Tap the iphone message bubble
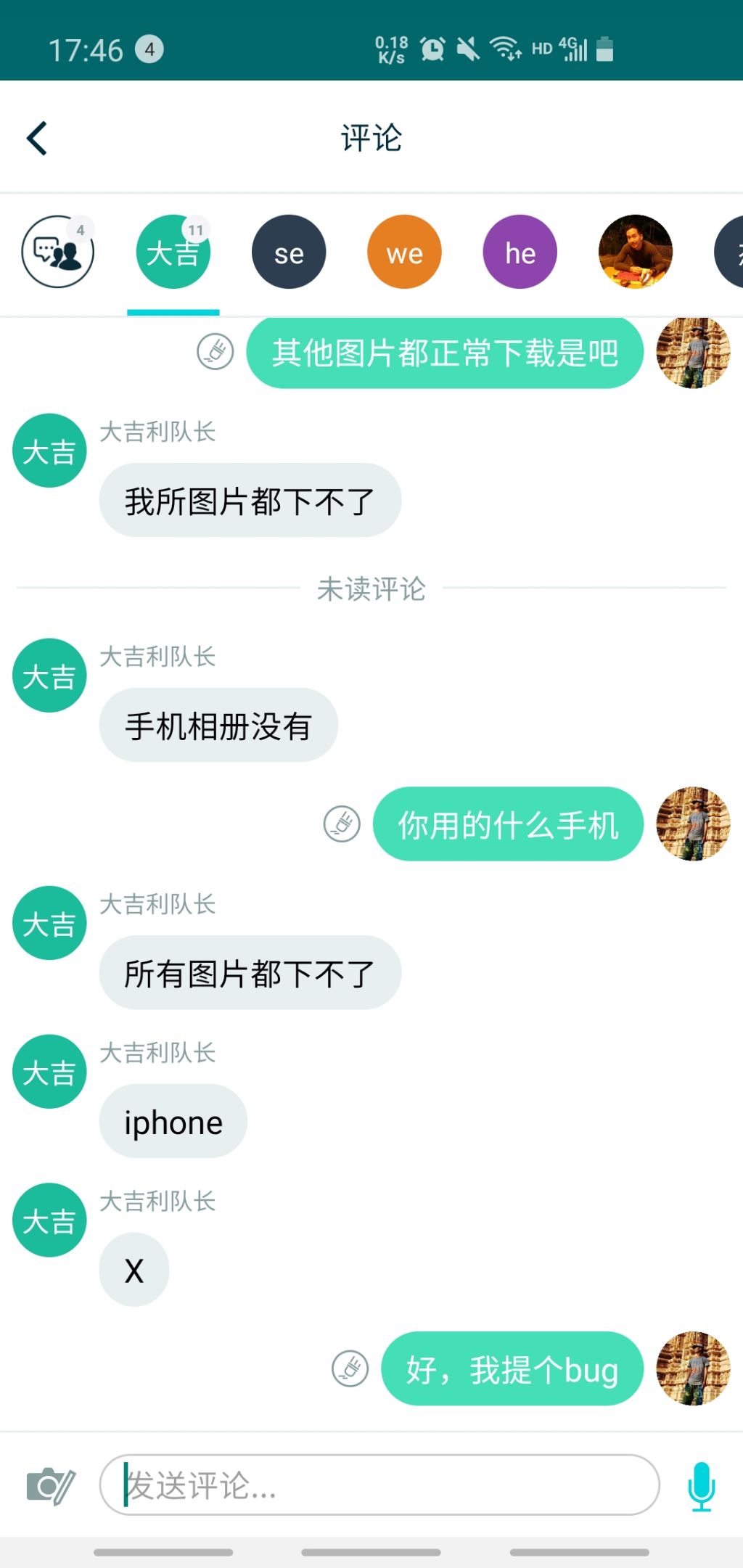 click(173, 1121)
